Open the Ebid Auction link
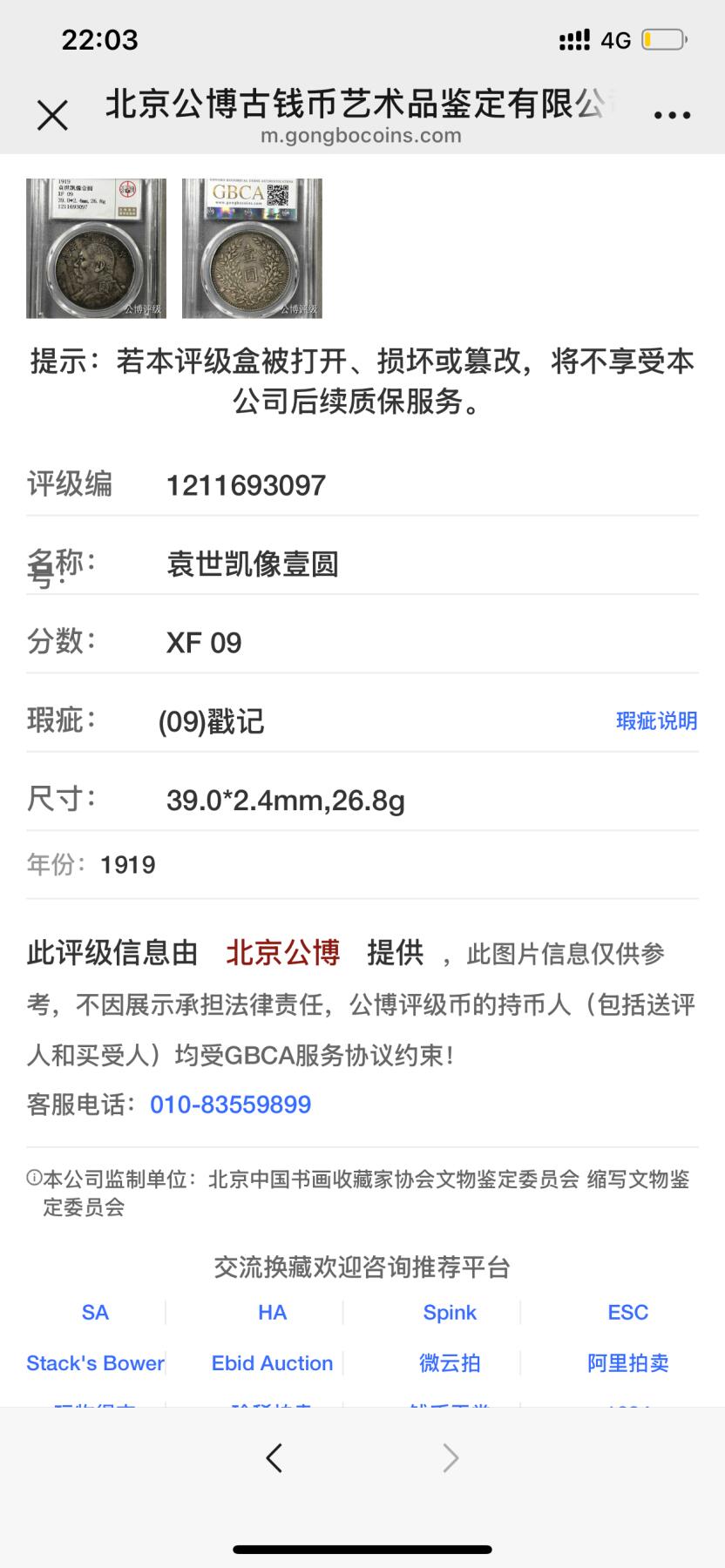725x1568 pixels. [x=272, y=1362]
